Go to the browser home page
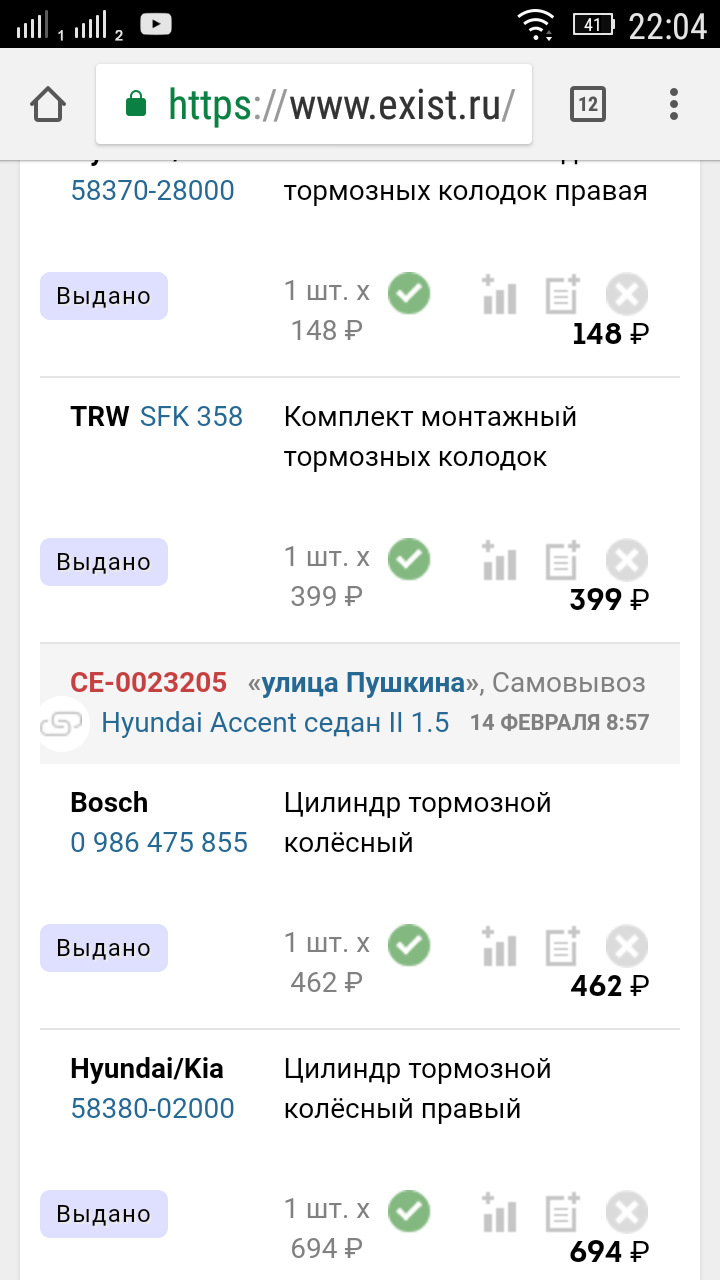720x1280 pixels. click(x=48, y=105)
